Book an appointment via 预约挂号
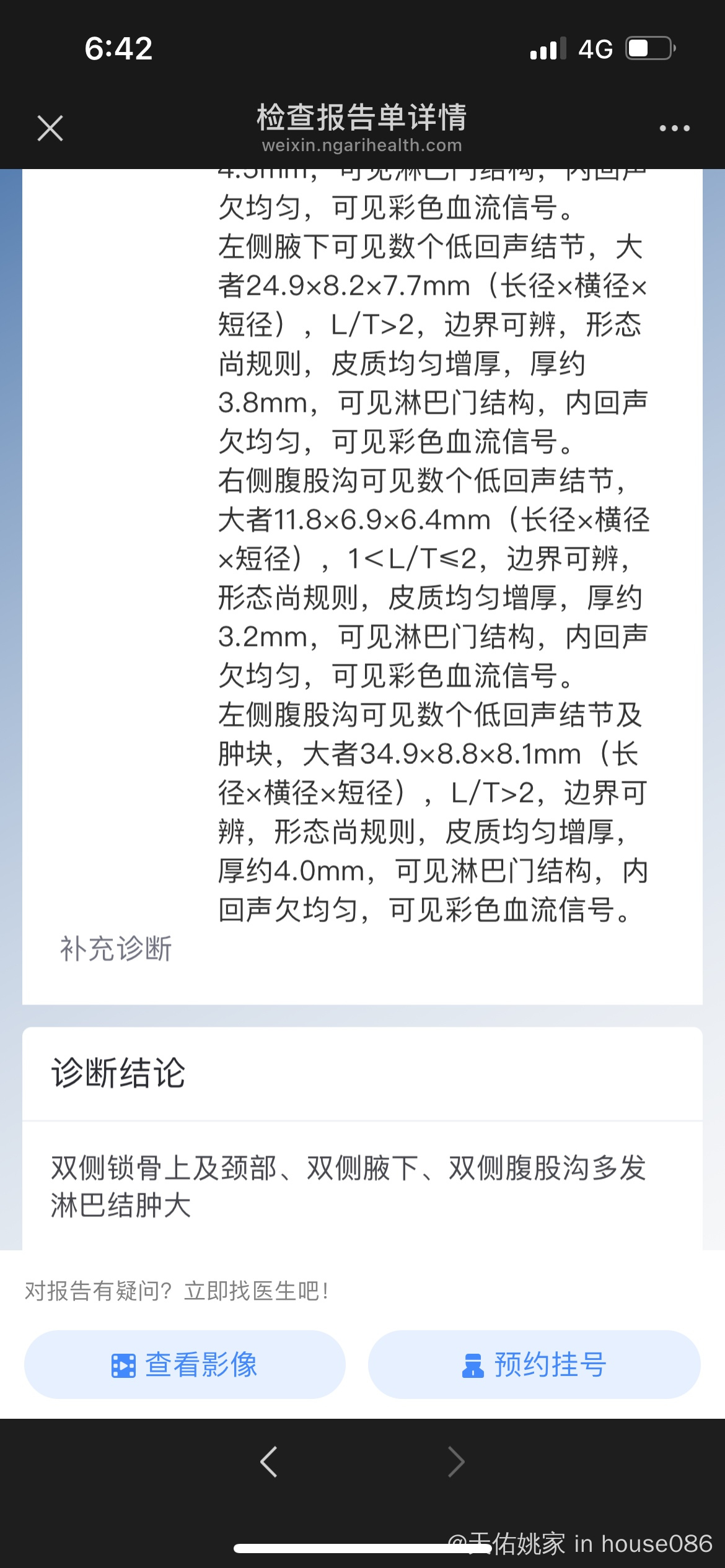Viewport: 725px width, 1568px height. click(x=534, y=1364)
